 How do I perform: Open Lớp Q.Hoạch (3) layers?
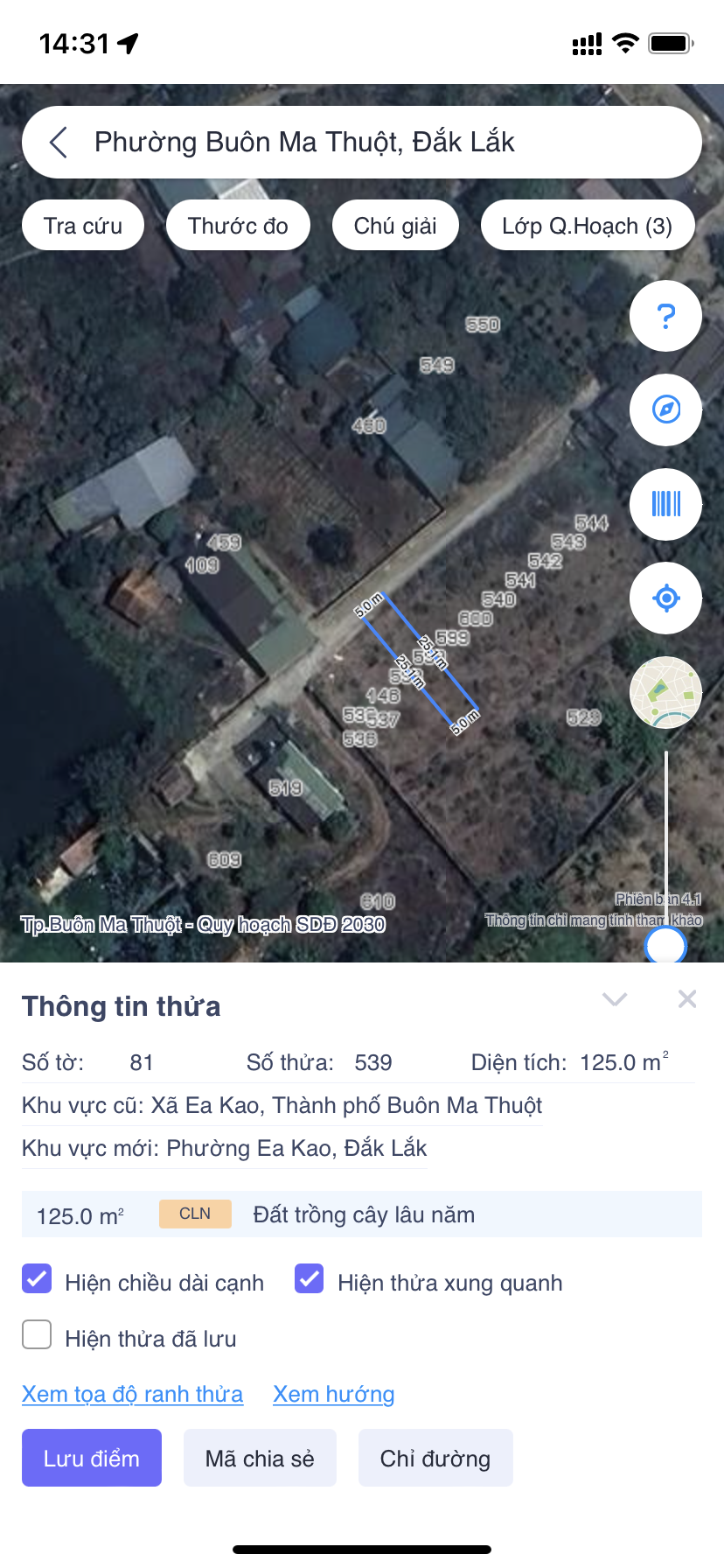(x=587, y=226)
